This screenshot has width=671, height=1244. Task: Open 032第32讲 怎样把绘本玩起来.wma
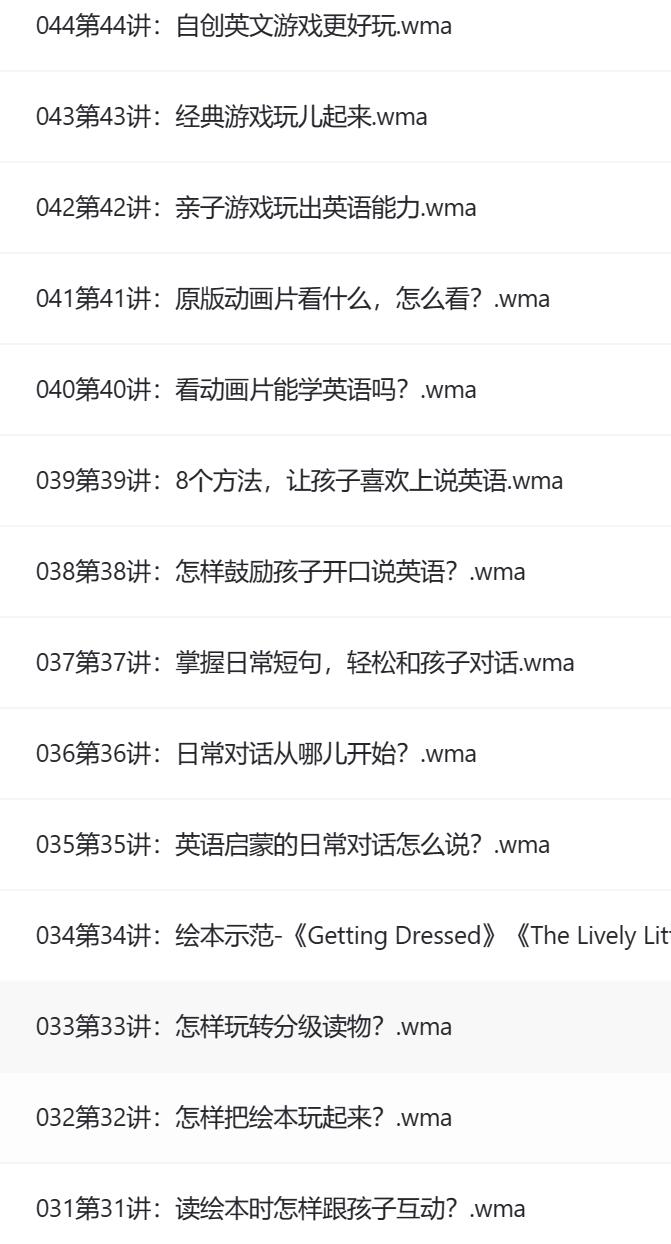pyautogui.click(x=244, y=1118)
